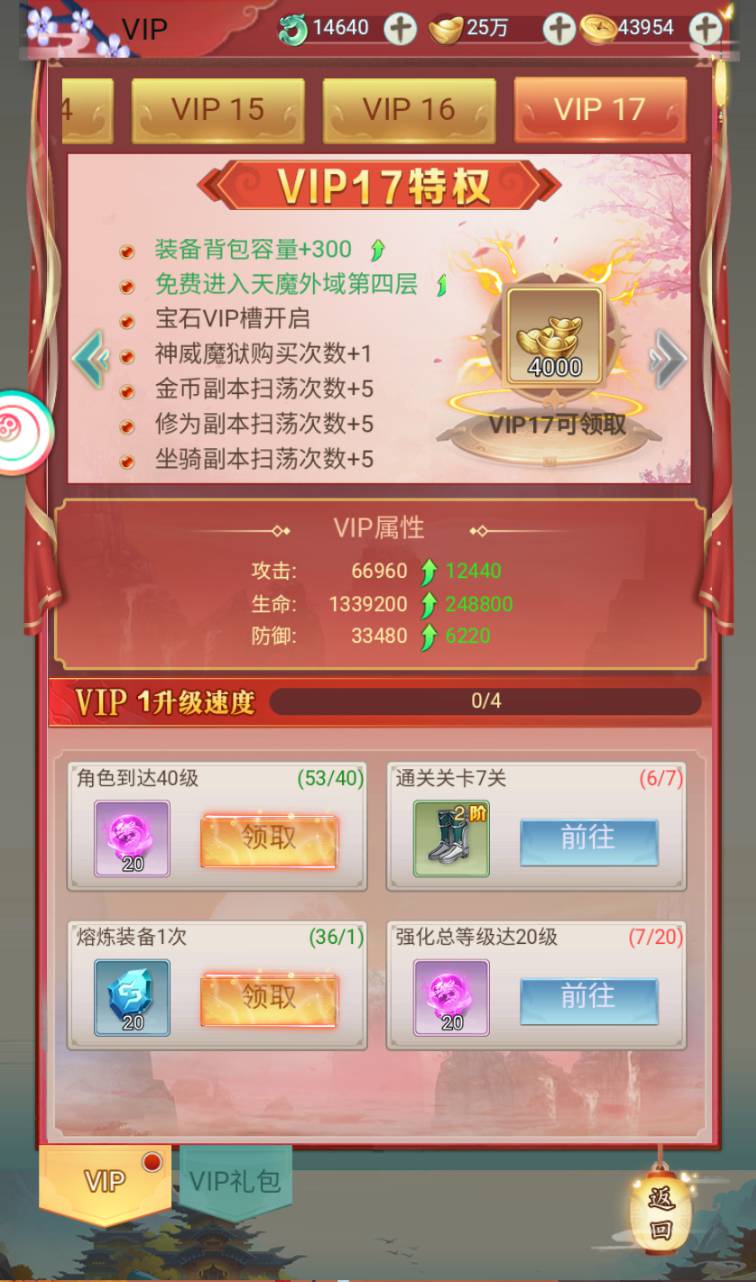Tap 前往 for 强化总等级达20级
The height and width of the screenshot is (1282, 756).
pyautogui.click(x=588, y=998)
